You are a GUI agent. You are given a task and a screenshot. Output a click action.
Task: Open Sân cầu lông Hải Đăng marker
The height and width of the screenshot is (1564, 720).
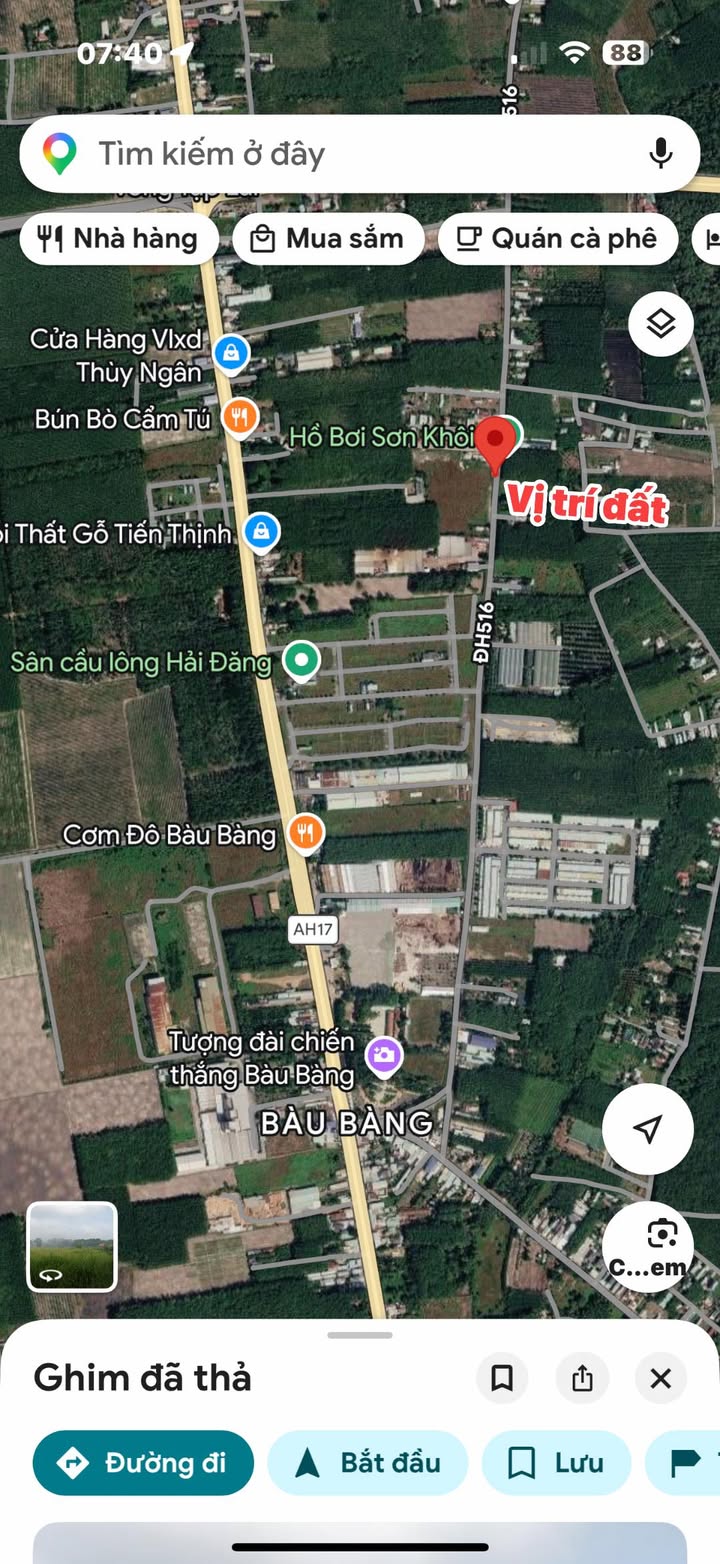tap(301, 660)
